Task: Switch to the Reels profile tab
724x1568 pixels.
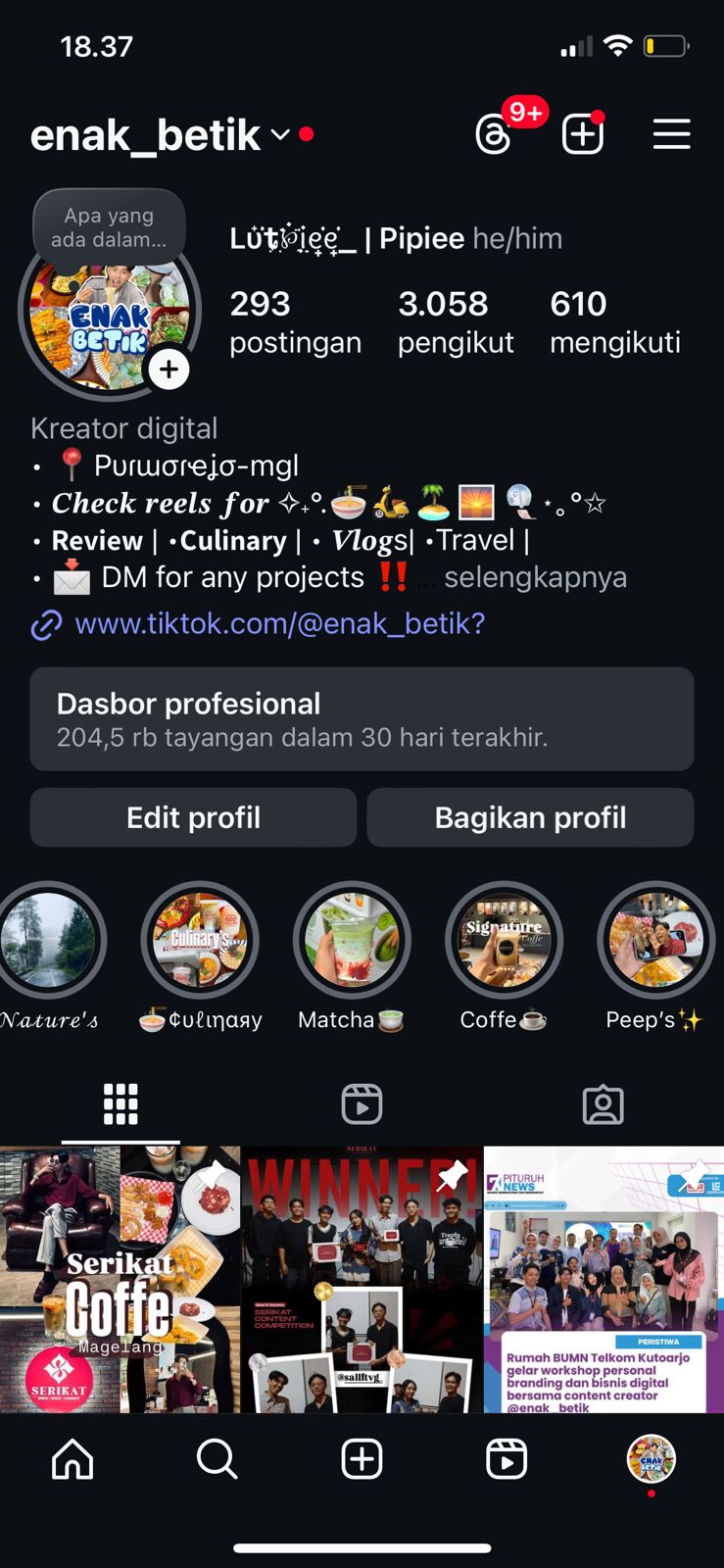Action: (362, 1104)
